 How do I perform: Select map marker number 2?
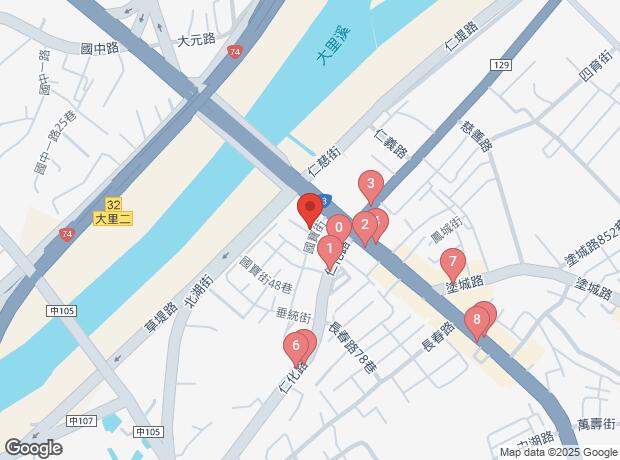[x=365, y=224]
